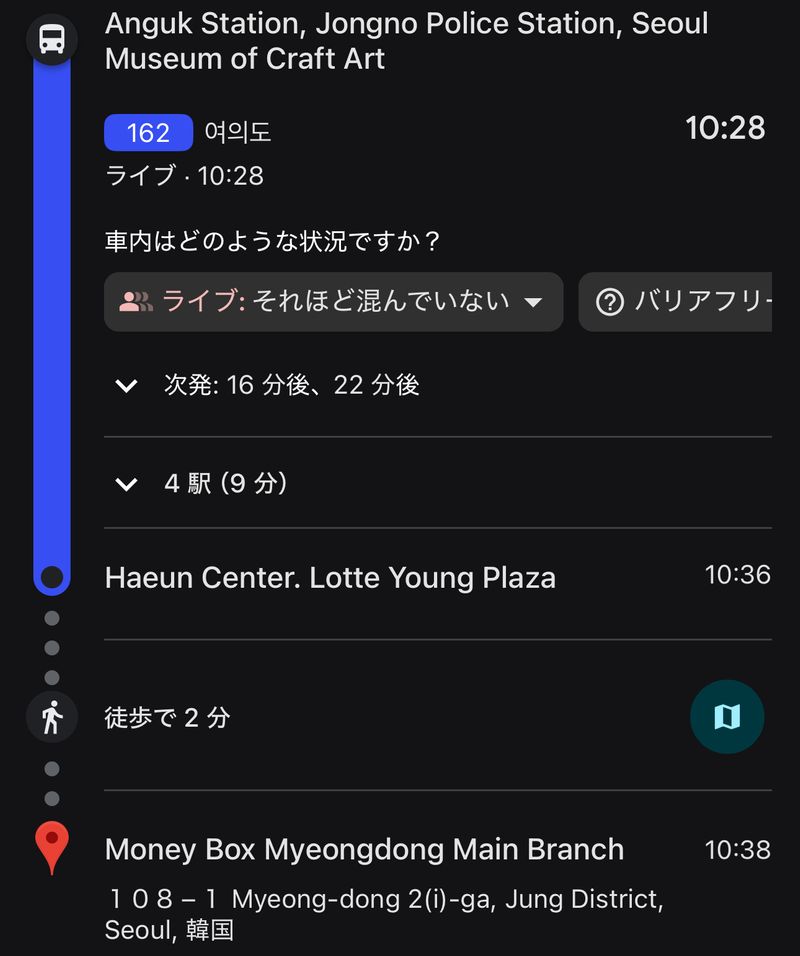Tap the バリアフリー chip
Image resolution: width=800 pixels, height=956 pixels.
tap(680, 302)
